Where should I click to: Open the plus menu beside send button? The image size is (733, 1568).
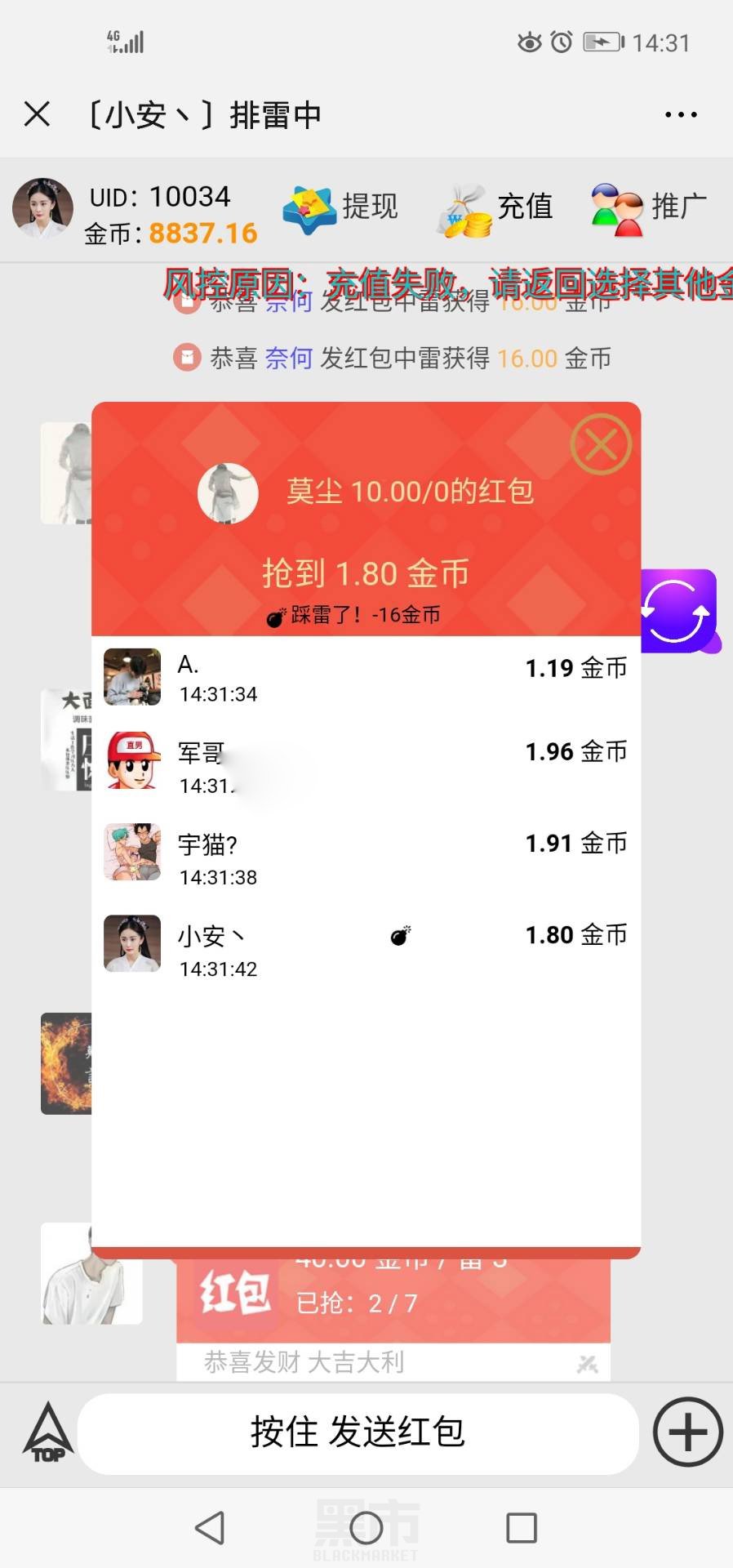point(687,1432)
